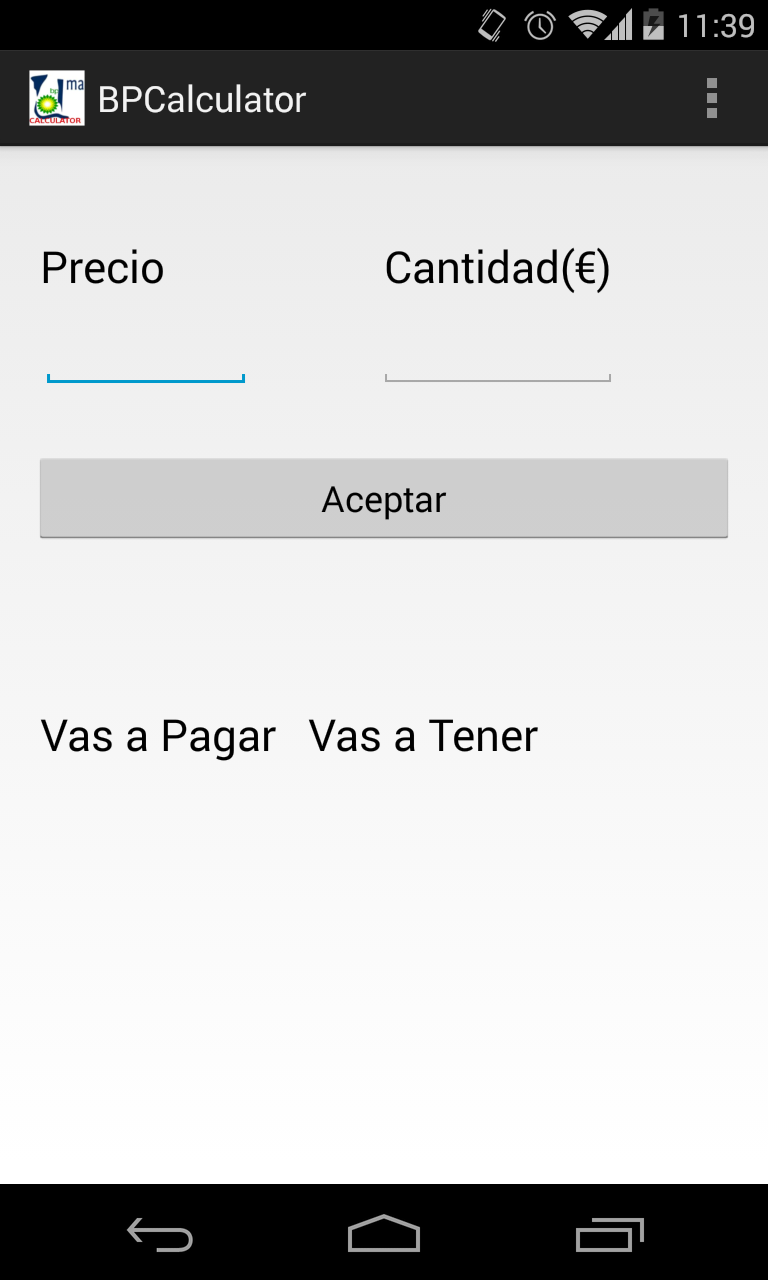This screenshot has width=768, height=1280.
Task: Click the Vas a Pagar label
Action: tap(156, 736)
